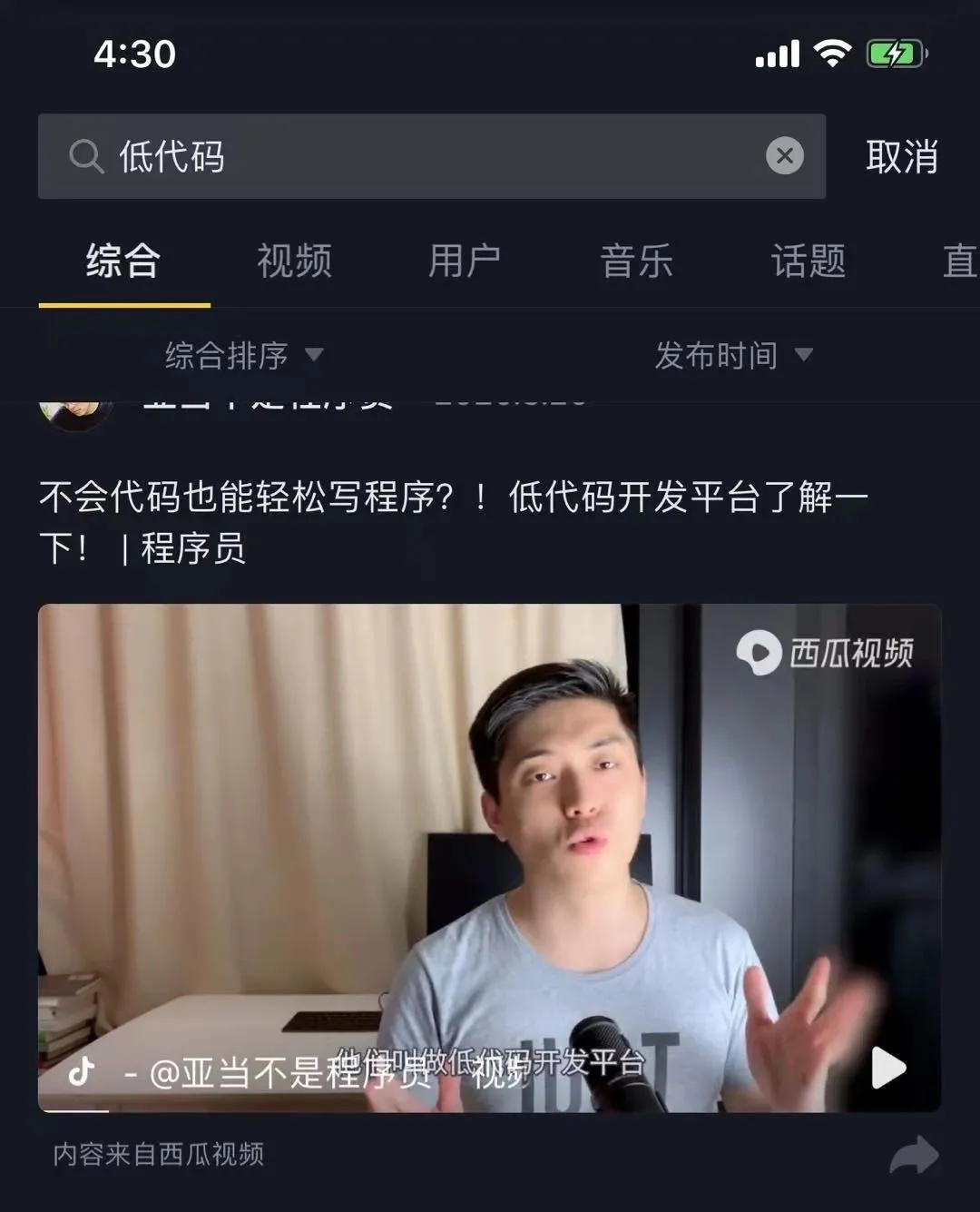
Task: Share the video with the arrow icon
Action: pyautogui.click(x=913, y=1156)
